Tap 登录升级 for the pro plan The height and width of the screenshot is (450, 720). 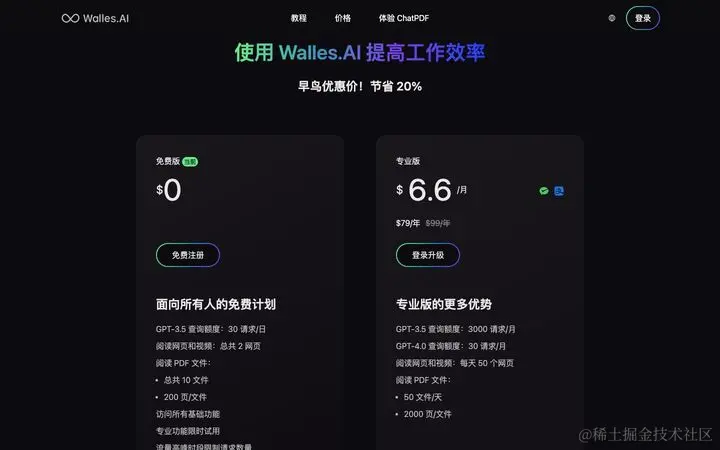click(427, 255)
